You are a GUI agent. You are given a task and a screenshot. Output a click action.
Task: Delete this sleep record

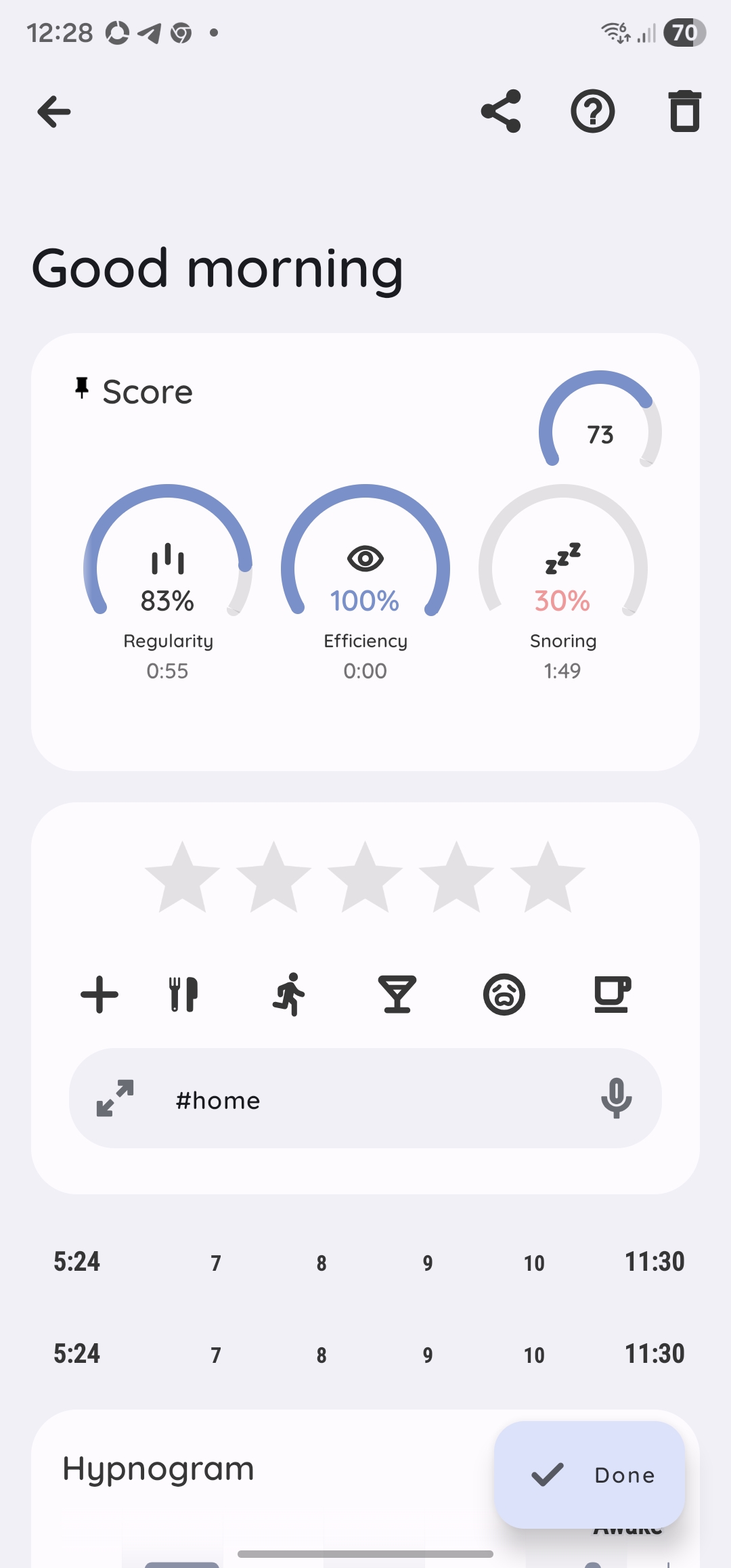pos(684,111)
